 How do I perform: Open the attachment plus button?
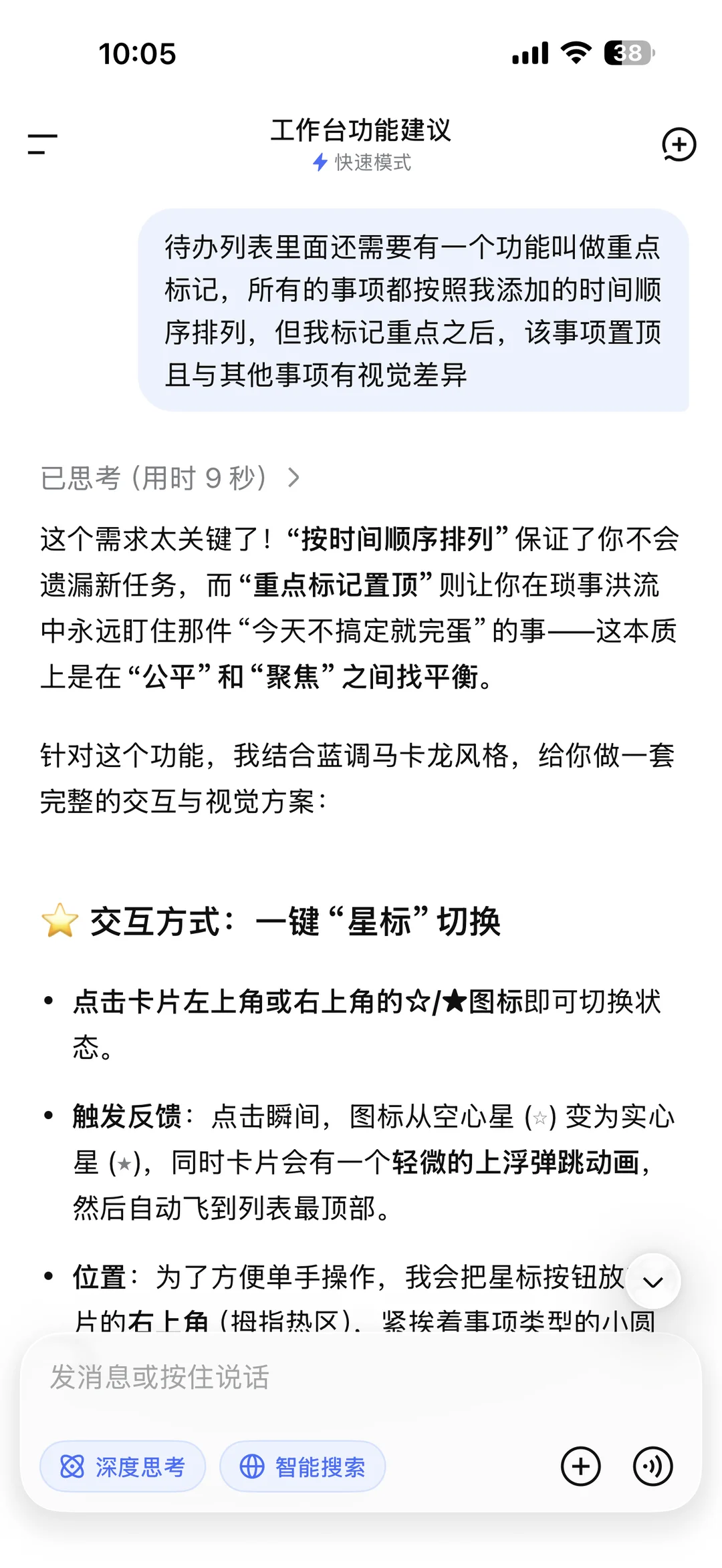(580, 1466)
